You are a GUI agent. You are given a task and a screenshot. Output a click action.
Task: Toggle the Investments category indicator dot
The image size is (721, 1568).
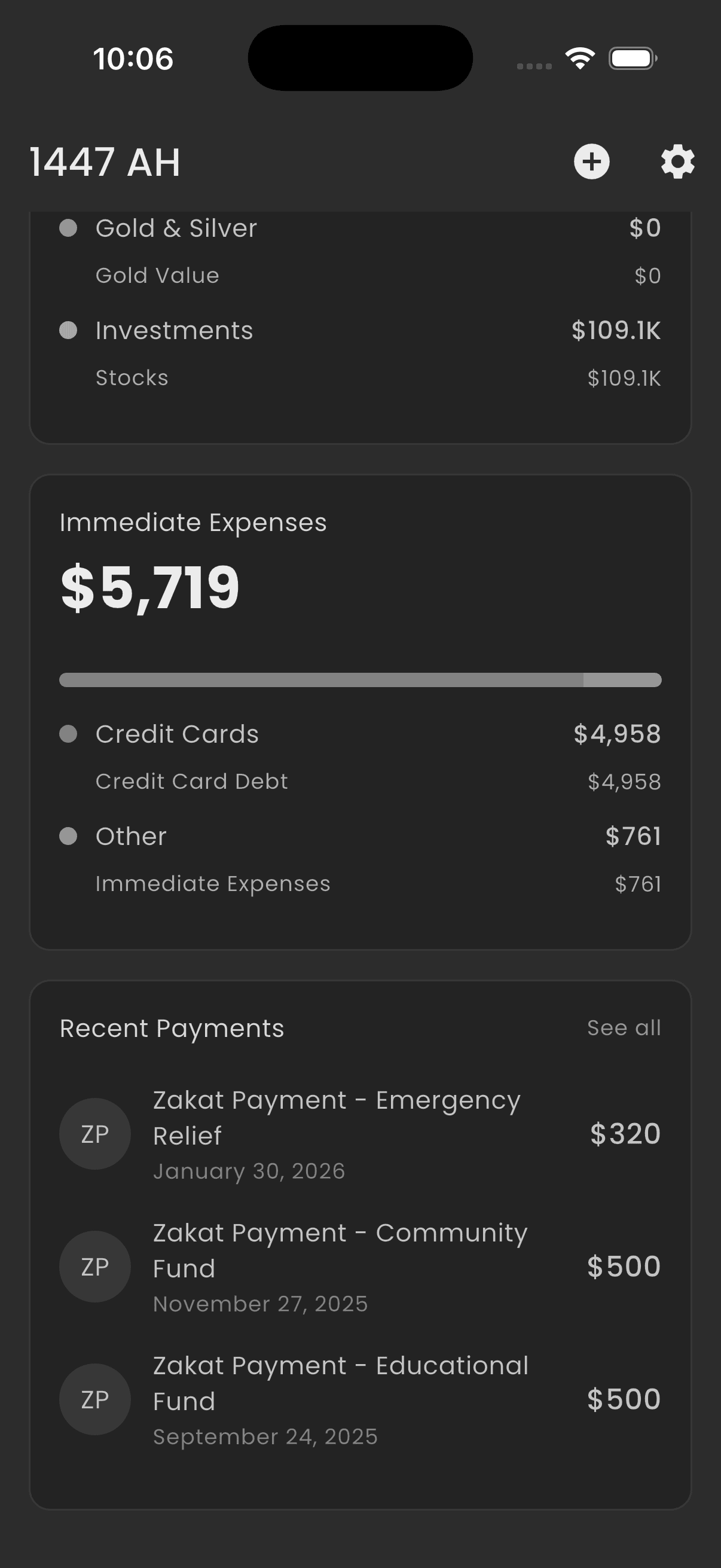click(69, 331)
